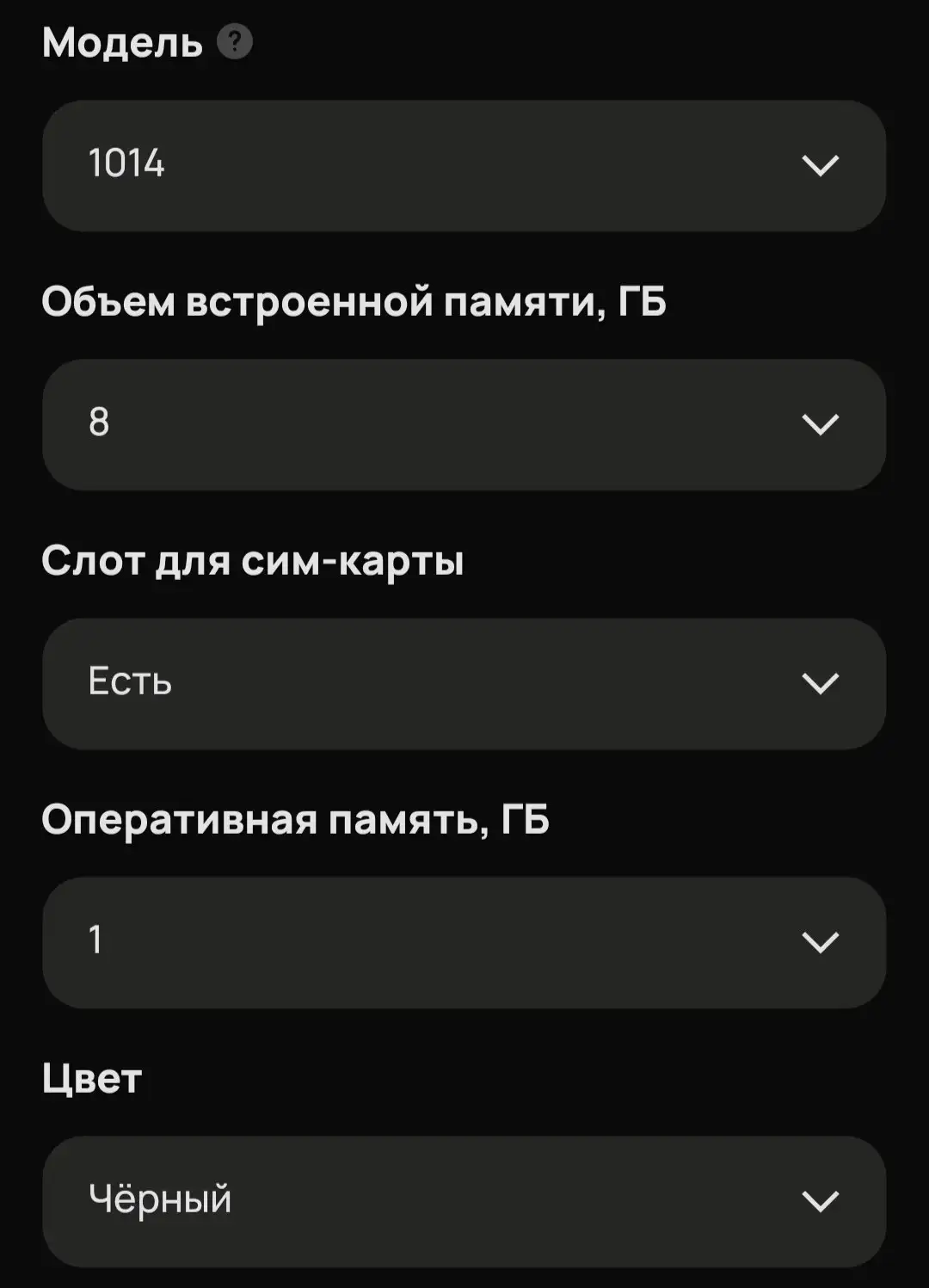Open the Модель dropdown showing 1014

(x=464, y=166)
